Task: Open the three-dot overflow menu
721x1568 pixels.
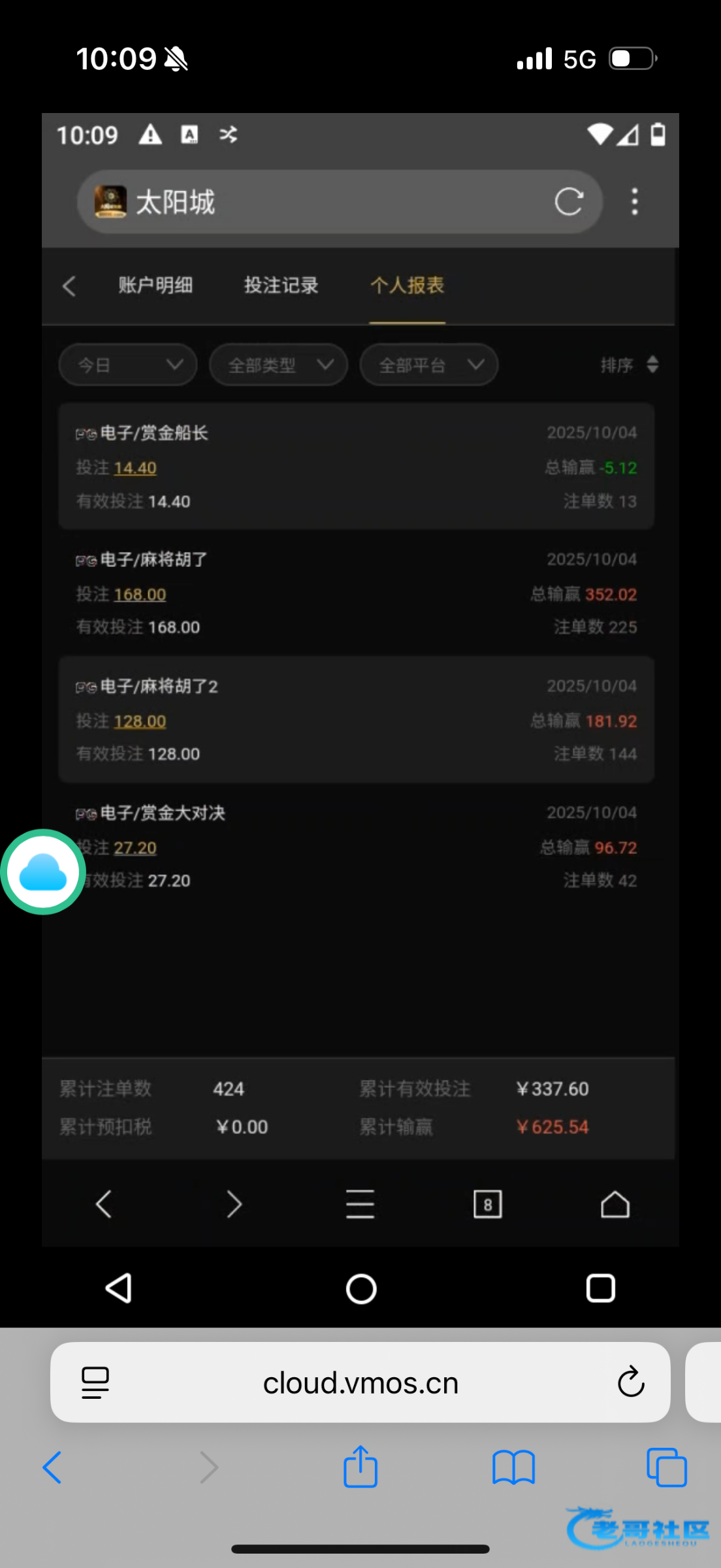Action: click(634, 202)
